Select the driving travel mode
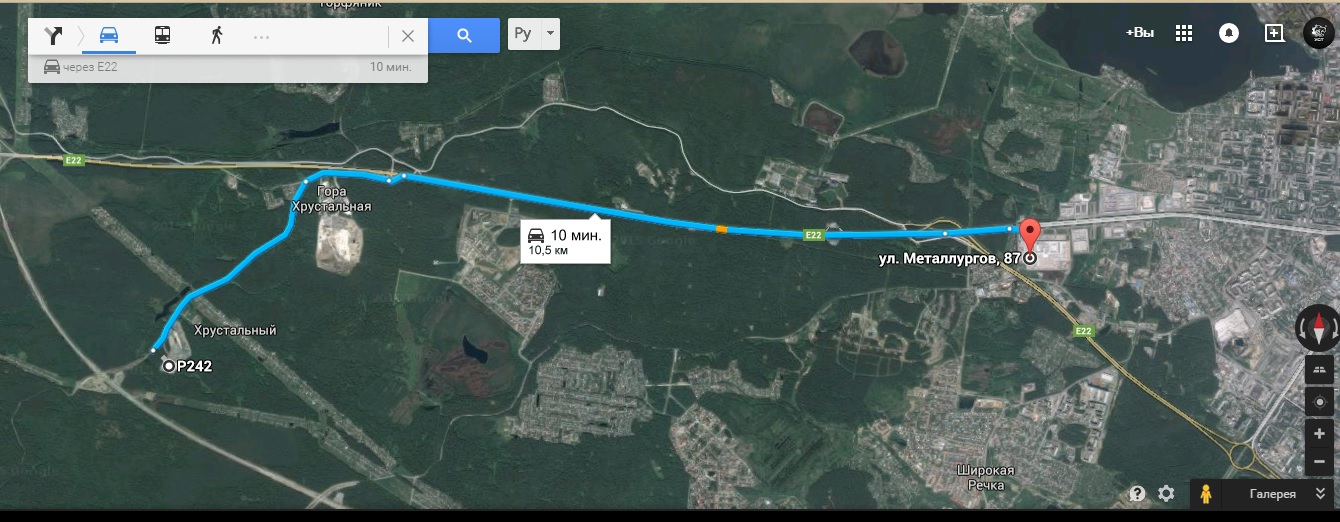Image resolution: width=1340 pixels, height=522 pixels. click(109, 36)
